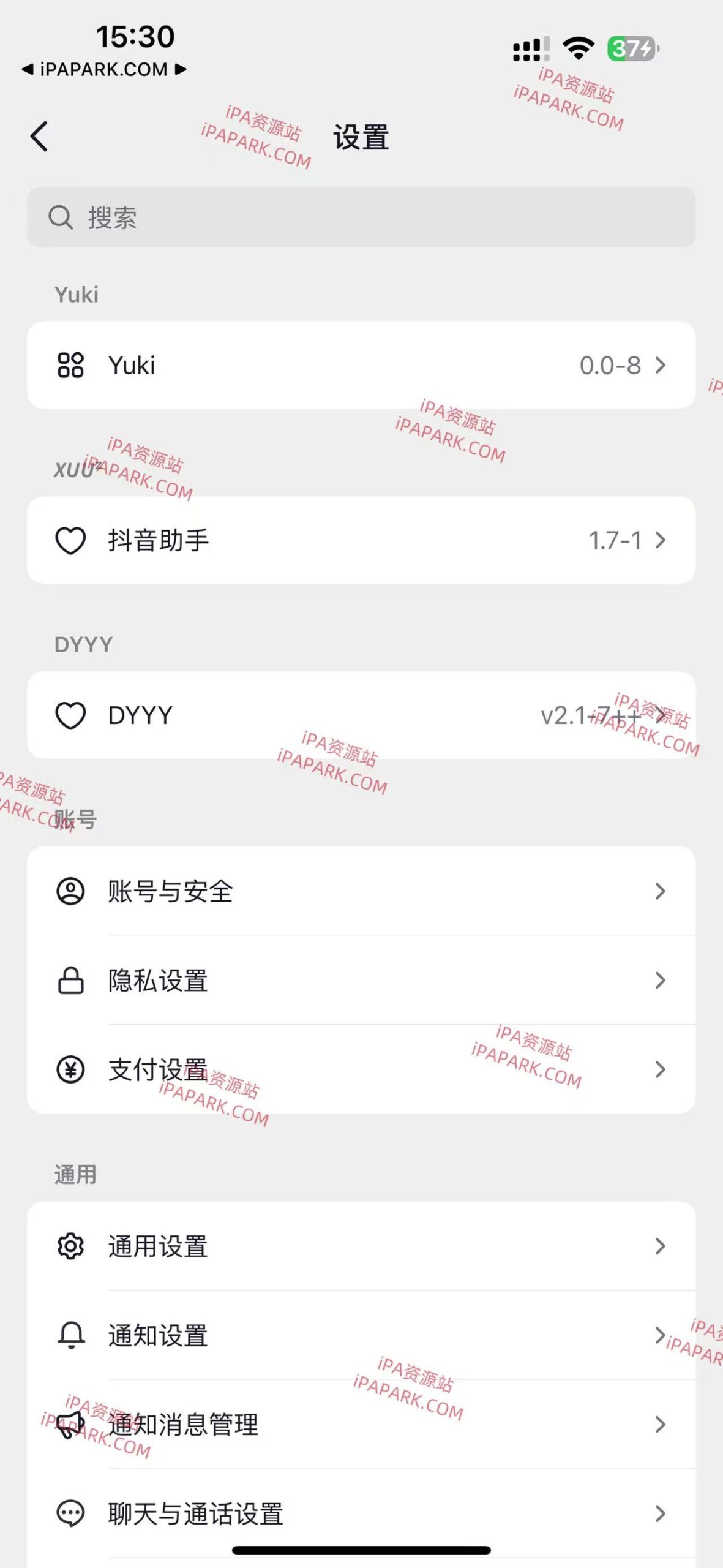723x1568 pixels.
Task: Open 通用设置
Action: click(x=361, y=1246)
